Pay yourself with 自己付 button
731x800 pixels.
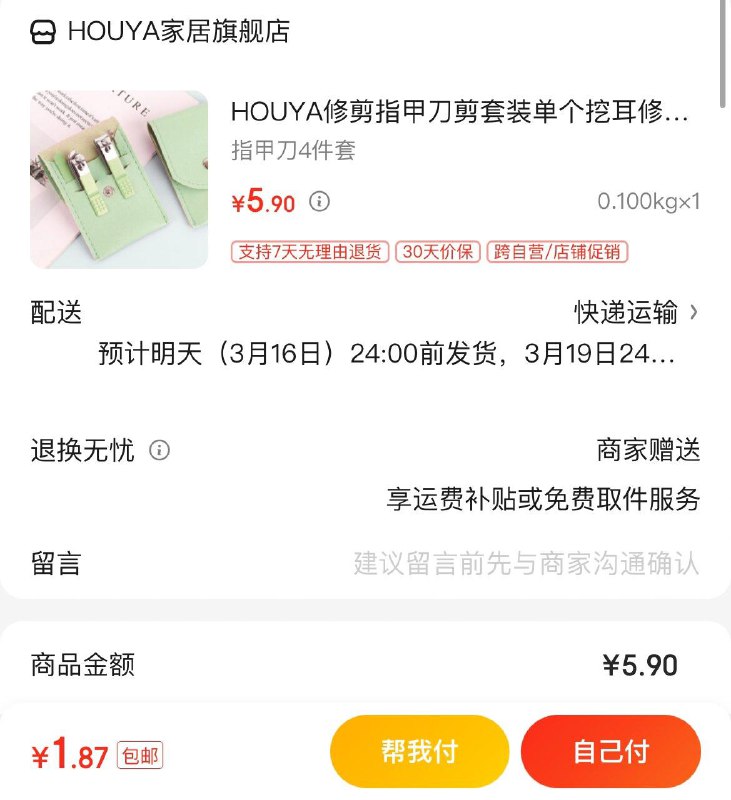[610, 752]
